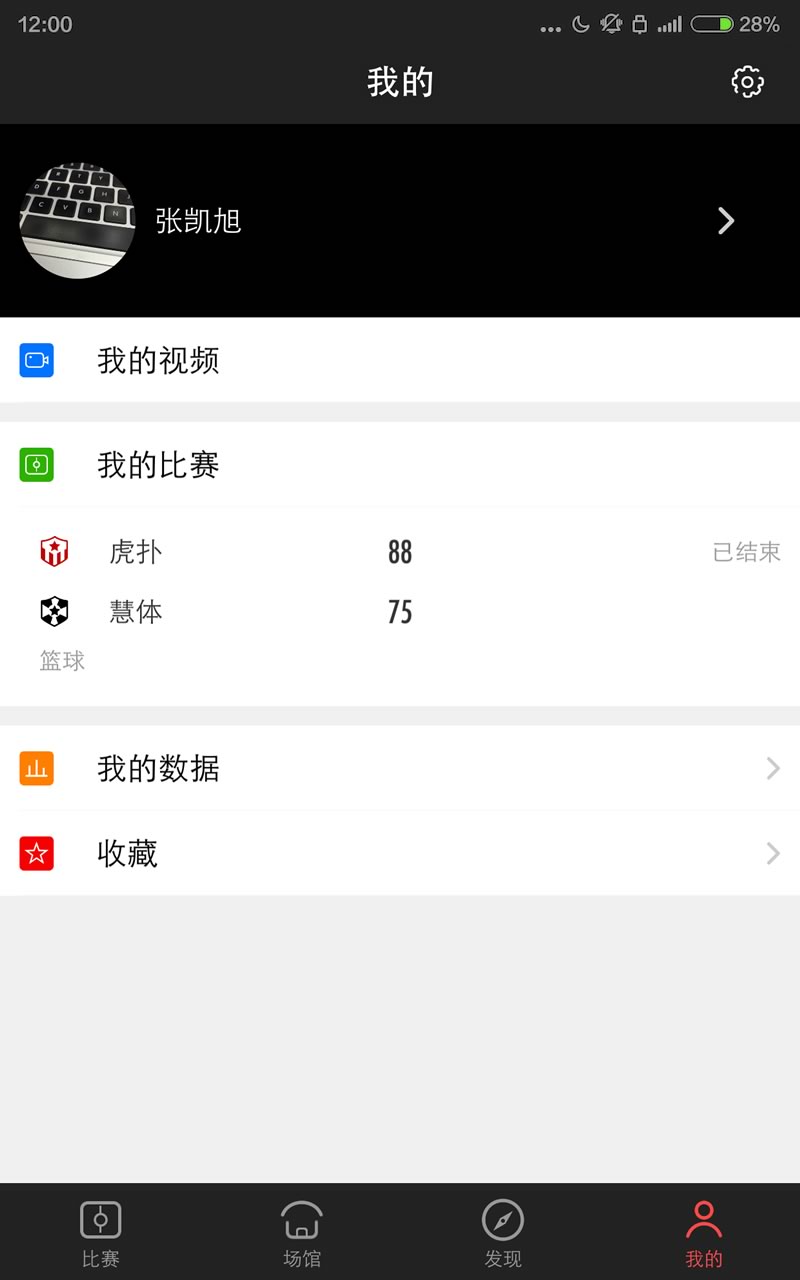The image size is (800, 1280).
Task: Click the 虎扑 red shield logo
Action: 54,551
